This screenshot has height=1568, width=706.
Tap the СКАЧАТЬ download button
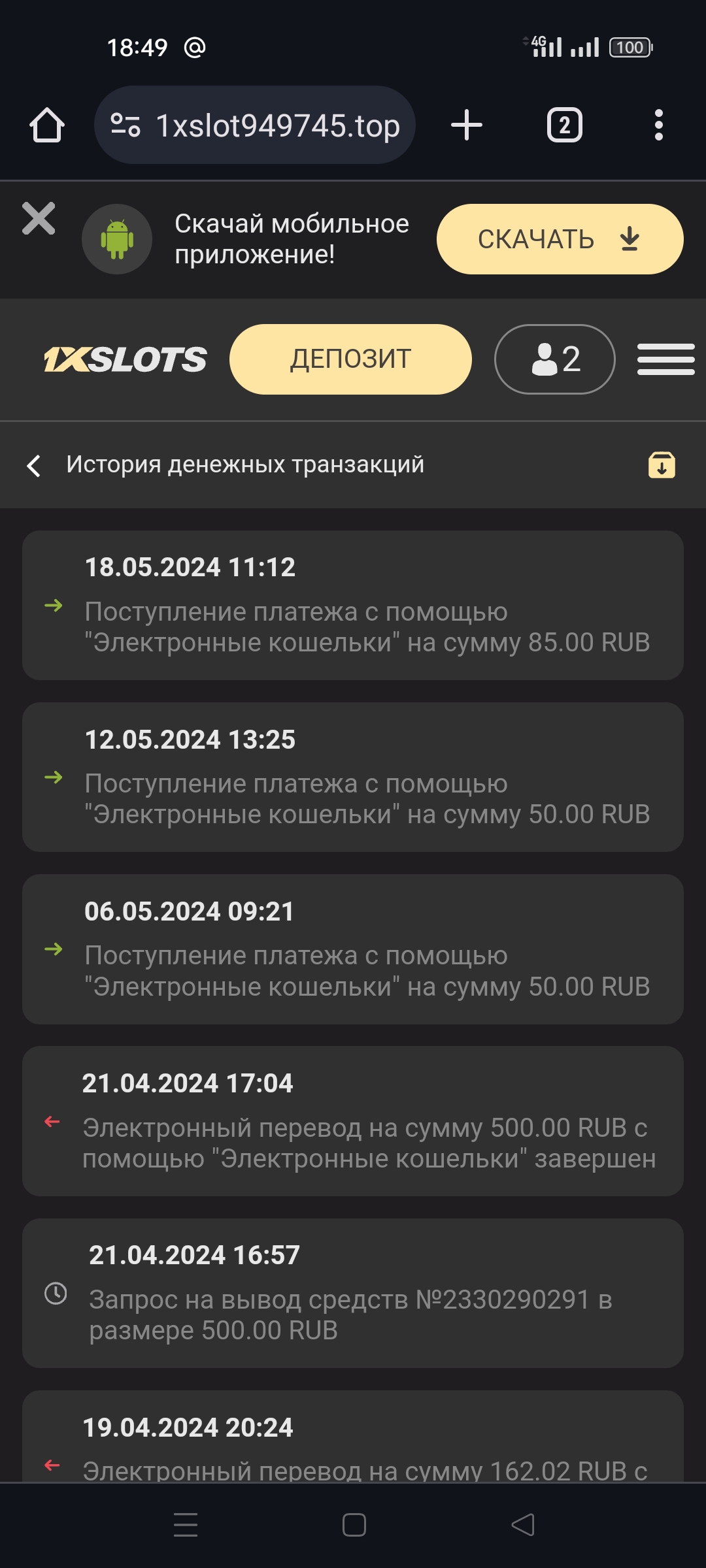[560, 239]
